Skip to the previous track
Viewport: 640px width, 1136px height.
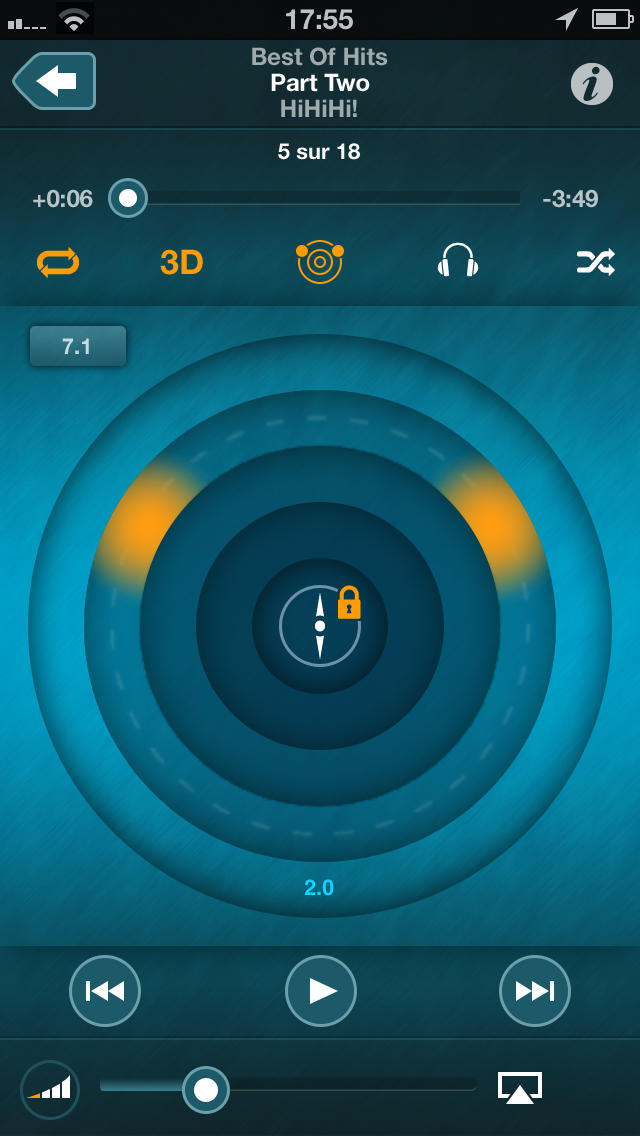tap(105, 990)
